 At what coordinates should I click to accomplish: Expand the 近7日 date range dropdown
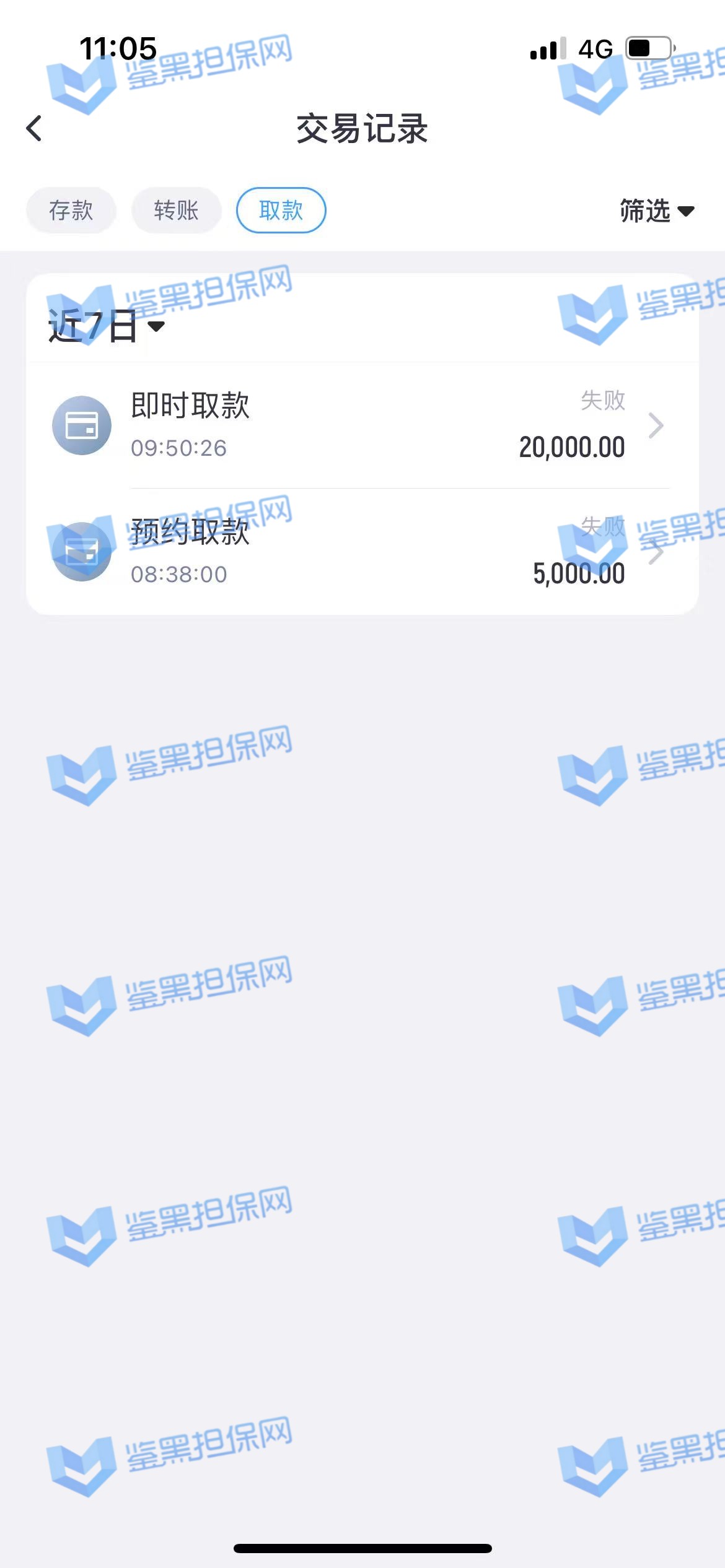[x=107, y=326]
